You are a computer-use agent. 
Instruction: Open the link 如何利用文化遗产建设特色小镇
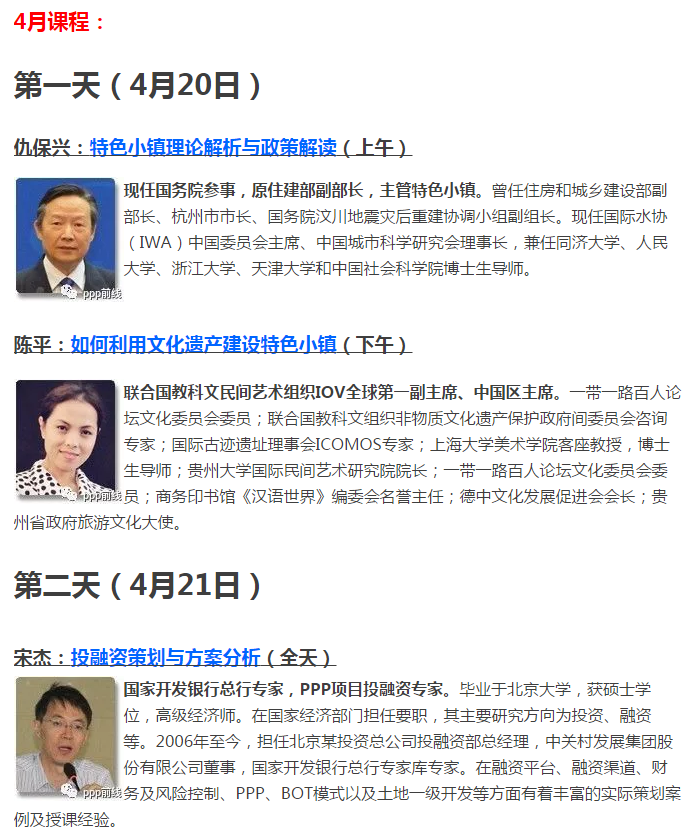coord(203,345)
